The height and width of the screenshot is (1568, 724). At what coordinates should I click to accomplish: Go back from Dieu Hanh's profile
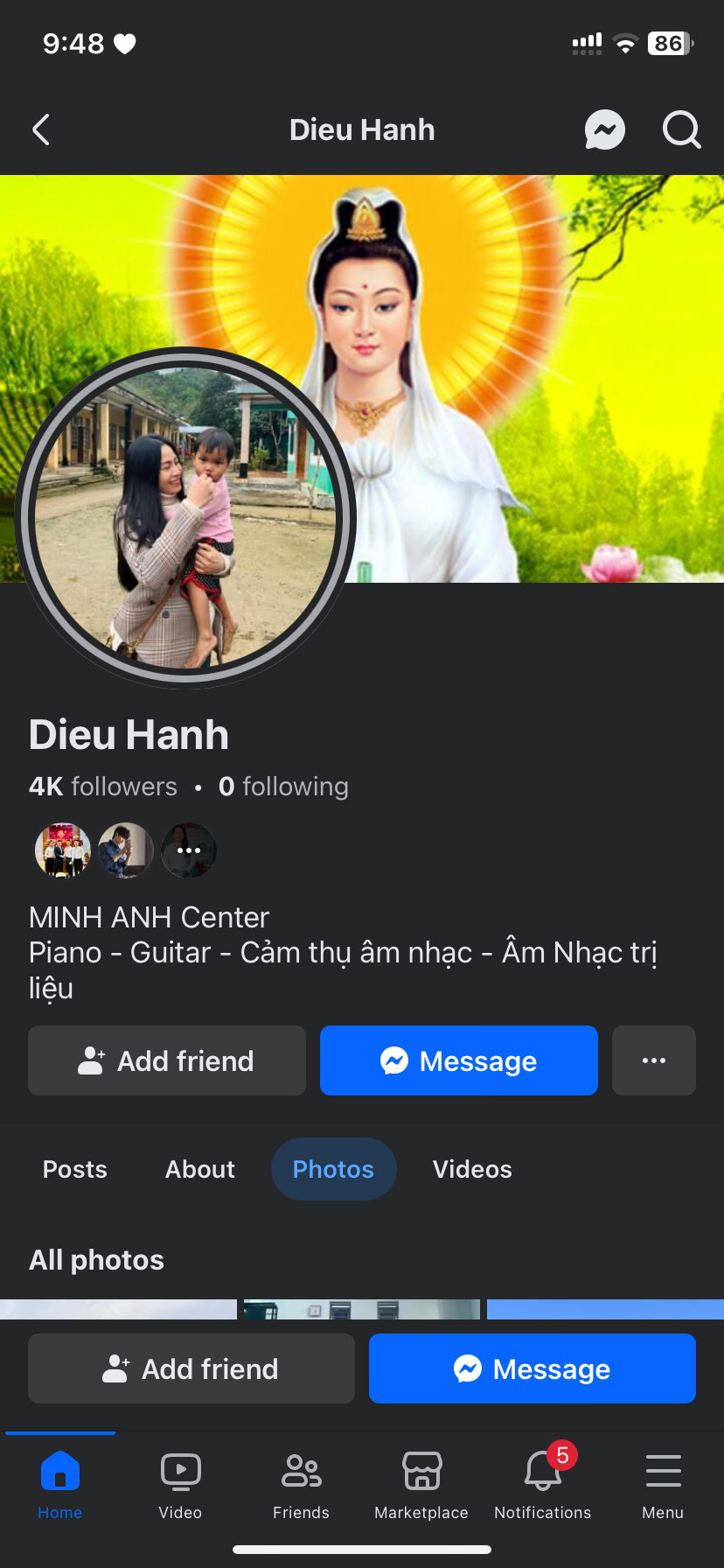(41, 130)
